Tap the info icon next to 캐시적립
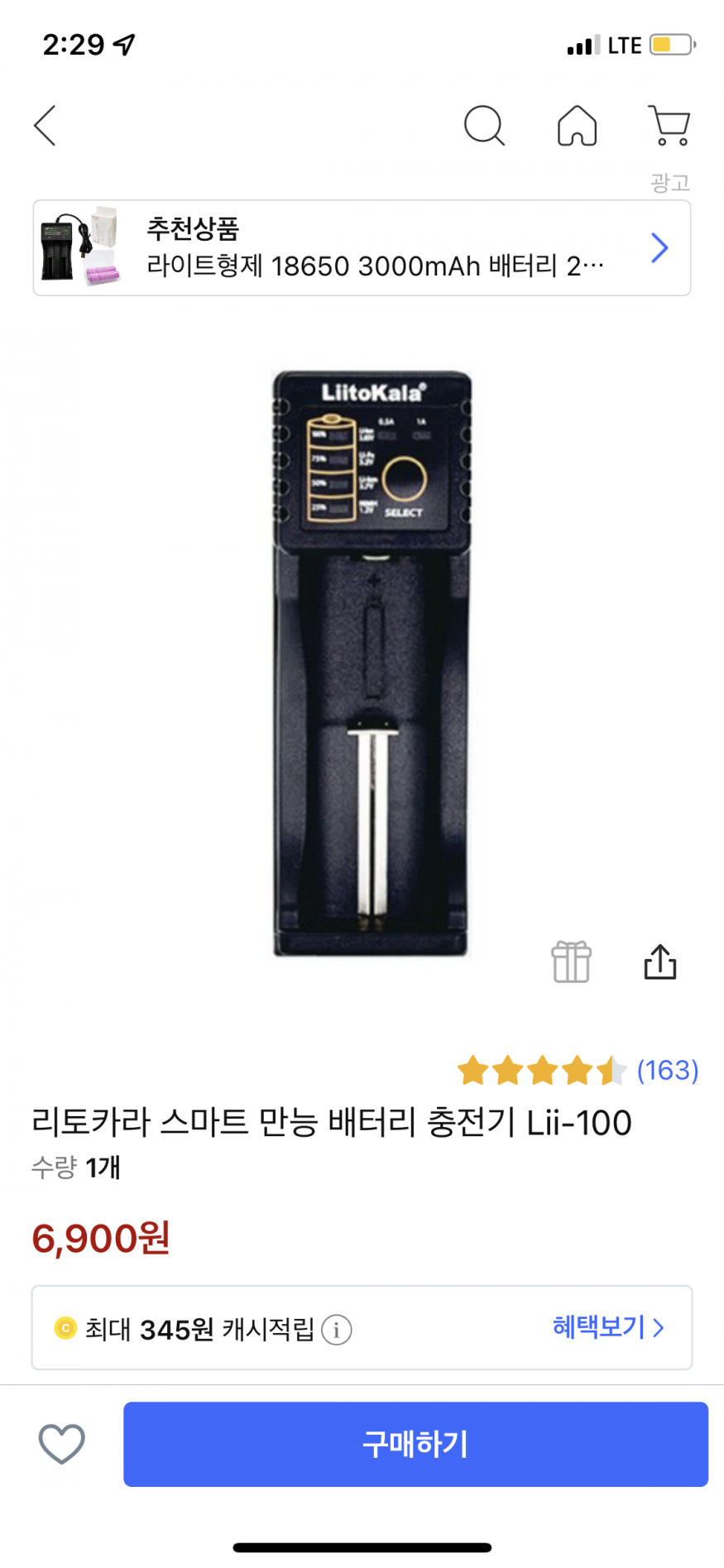This screenshot has width=724, height=1568. click(x=337, y=1330)
